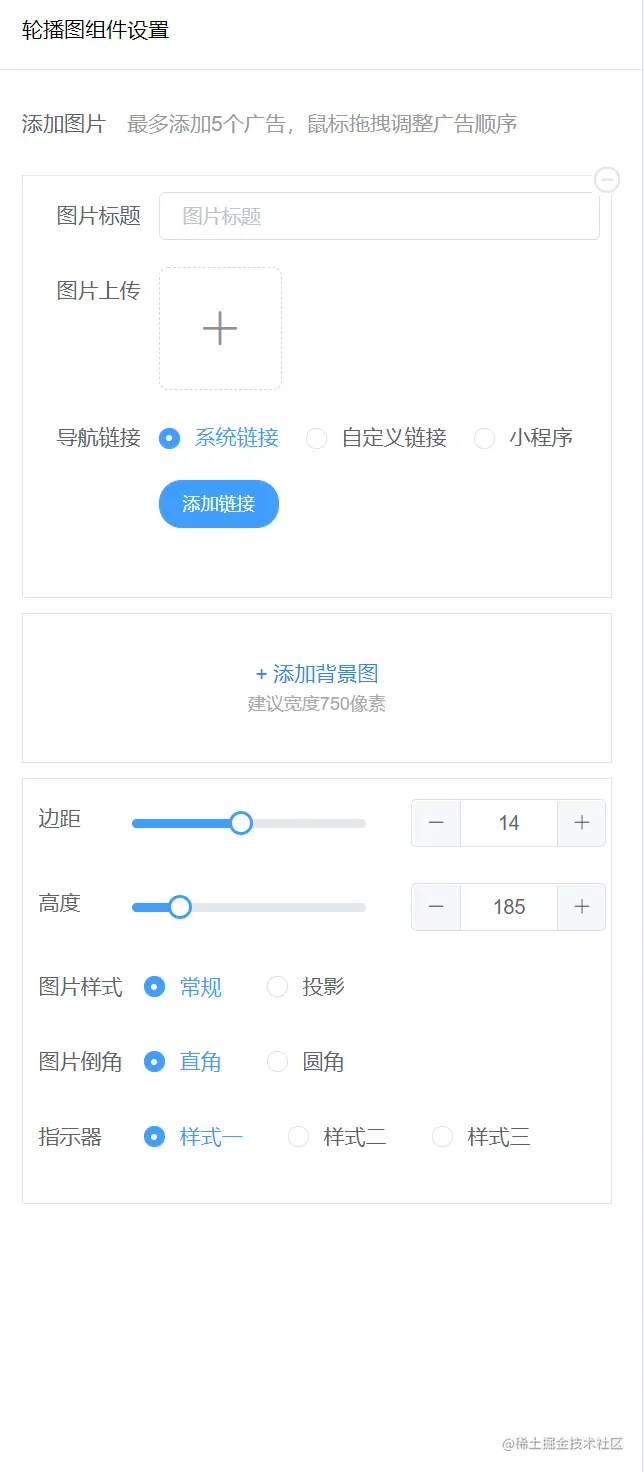Pick 样式三 indicator style
The width and height of the screenshot is (644, 1472).
(443, 1137)
